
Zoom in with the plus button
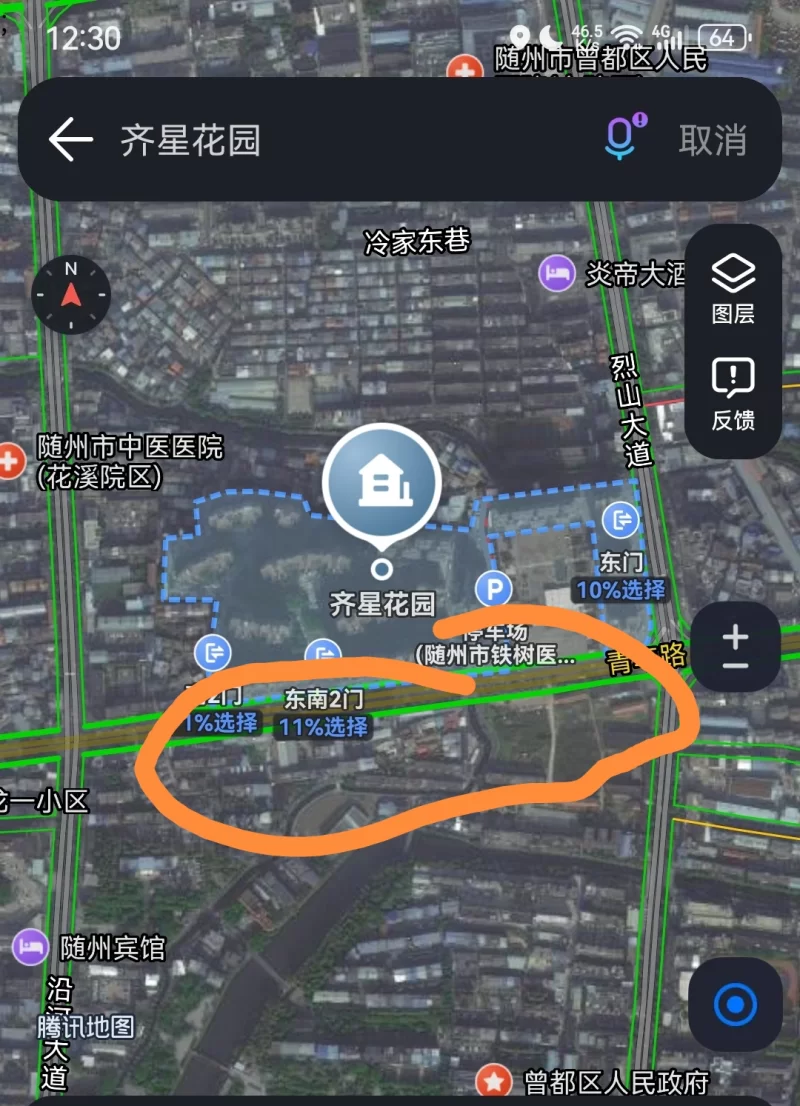735,636
